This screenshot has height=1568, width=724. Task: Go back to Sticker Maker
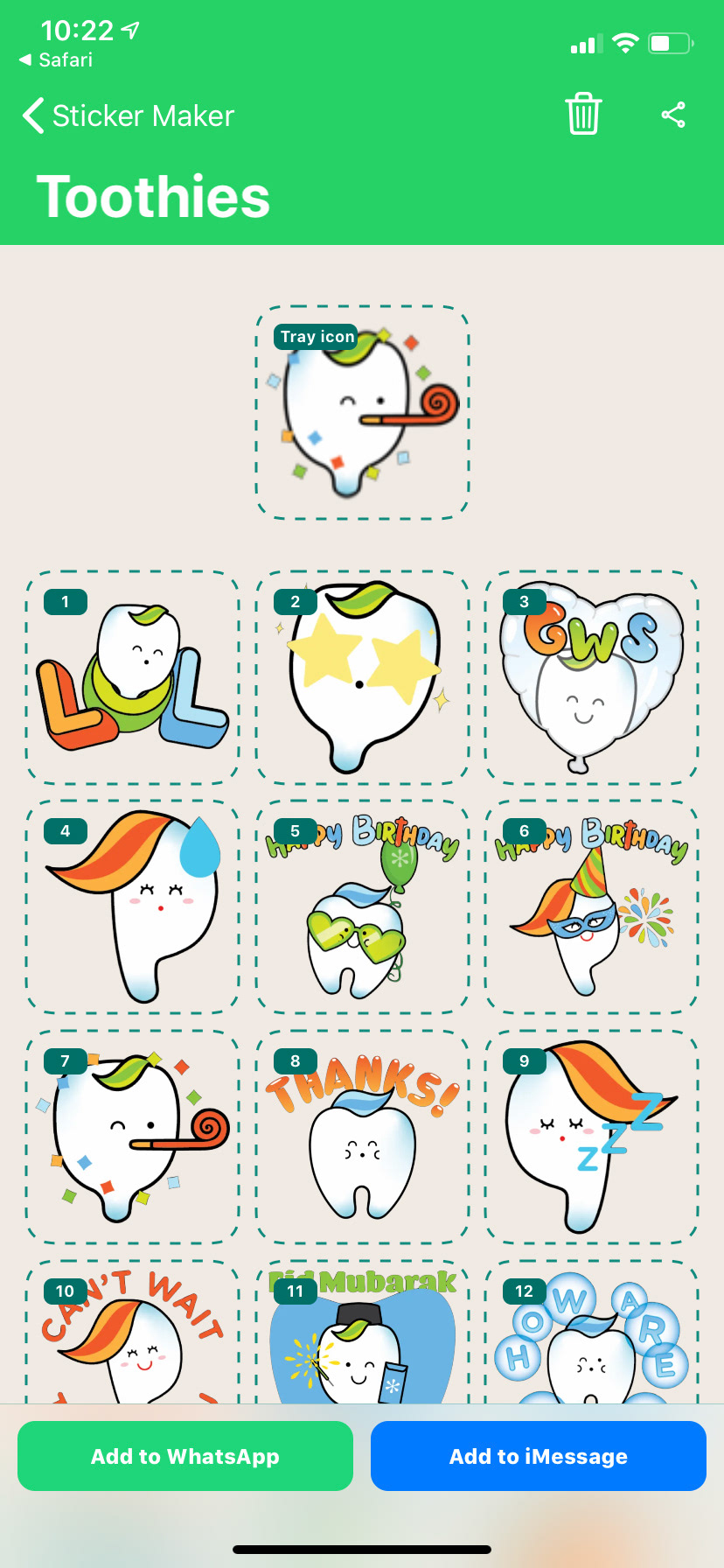129,115
